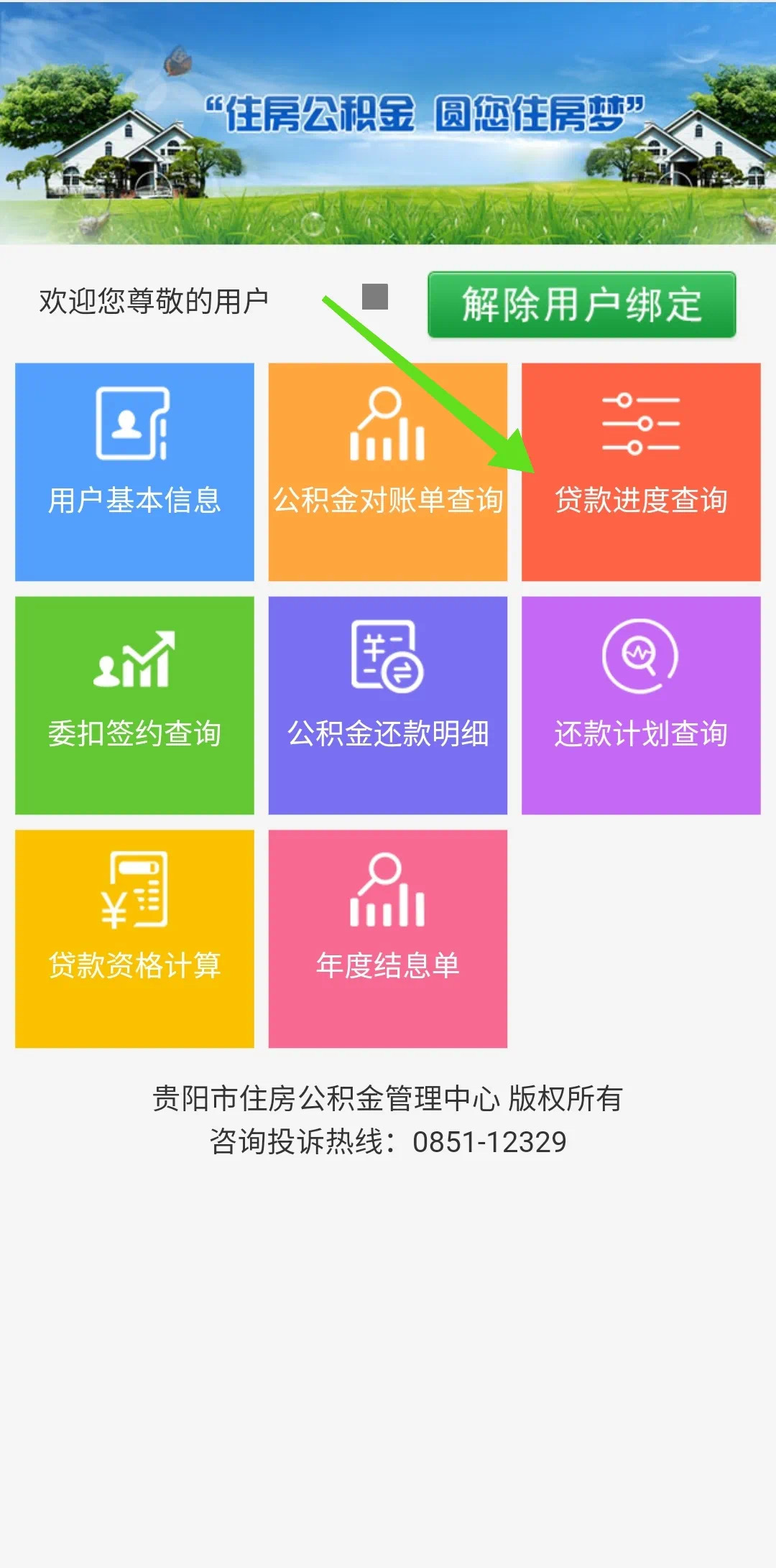This screenshot has width=776, height=1568.
Task: Open 委扣签约查询 tile
Action: coord(134,705)
